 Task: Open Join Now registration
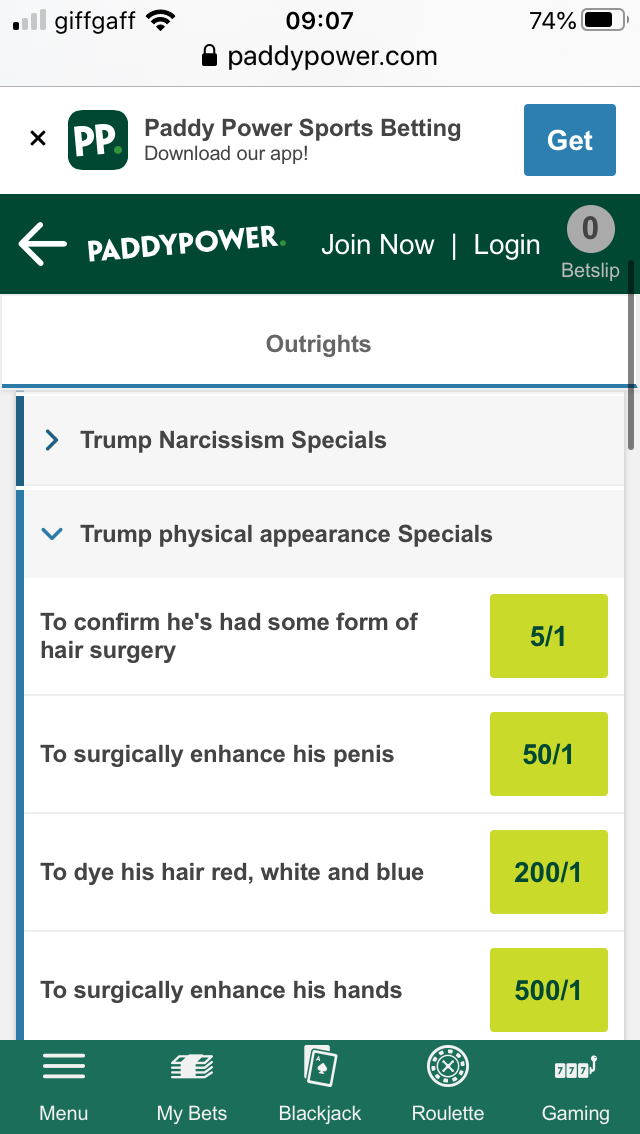(377, 245)
